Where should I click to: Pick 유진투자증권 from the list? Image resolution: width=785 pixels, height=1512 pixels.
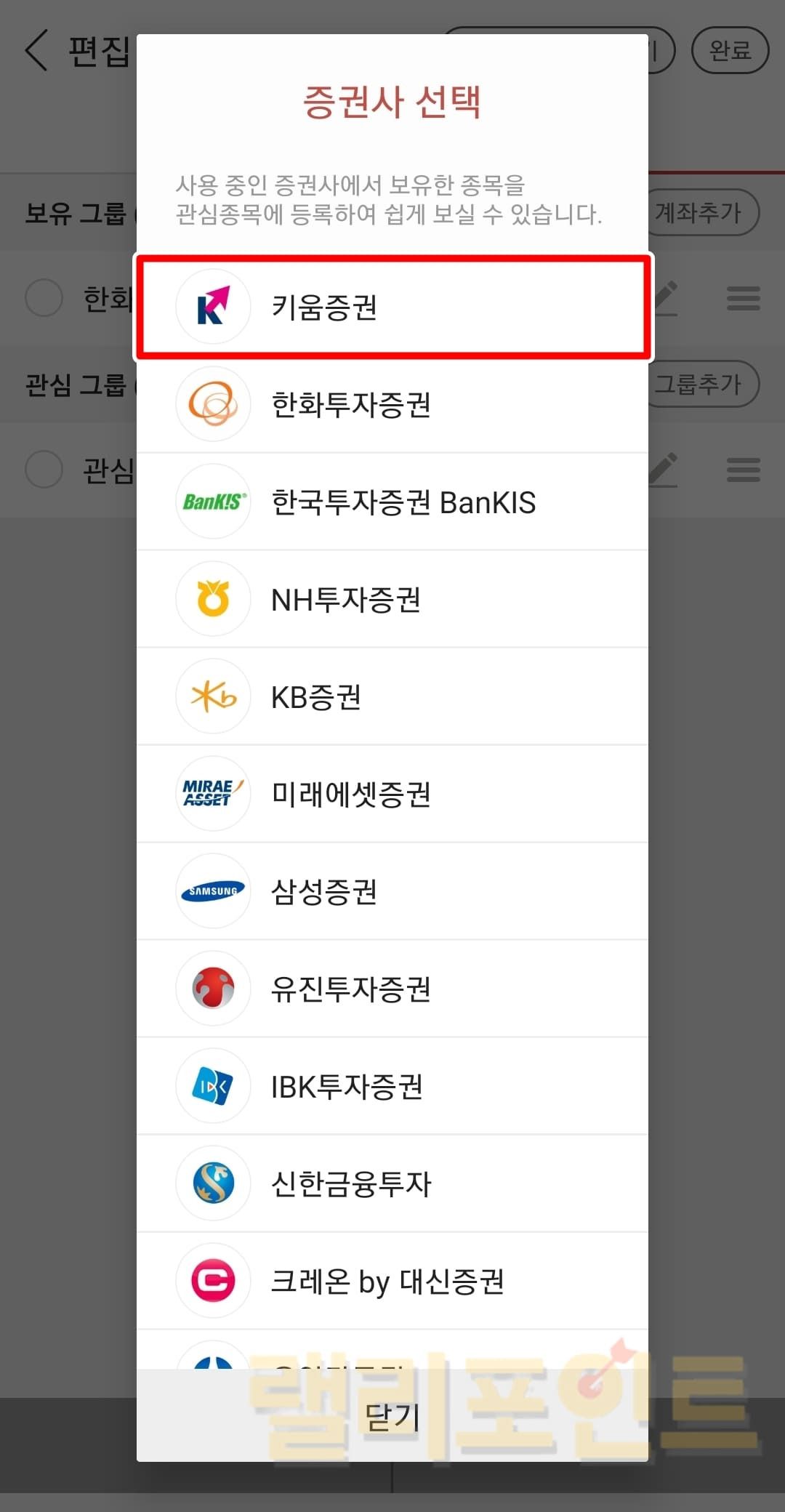click(x=392, y=989)
